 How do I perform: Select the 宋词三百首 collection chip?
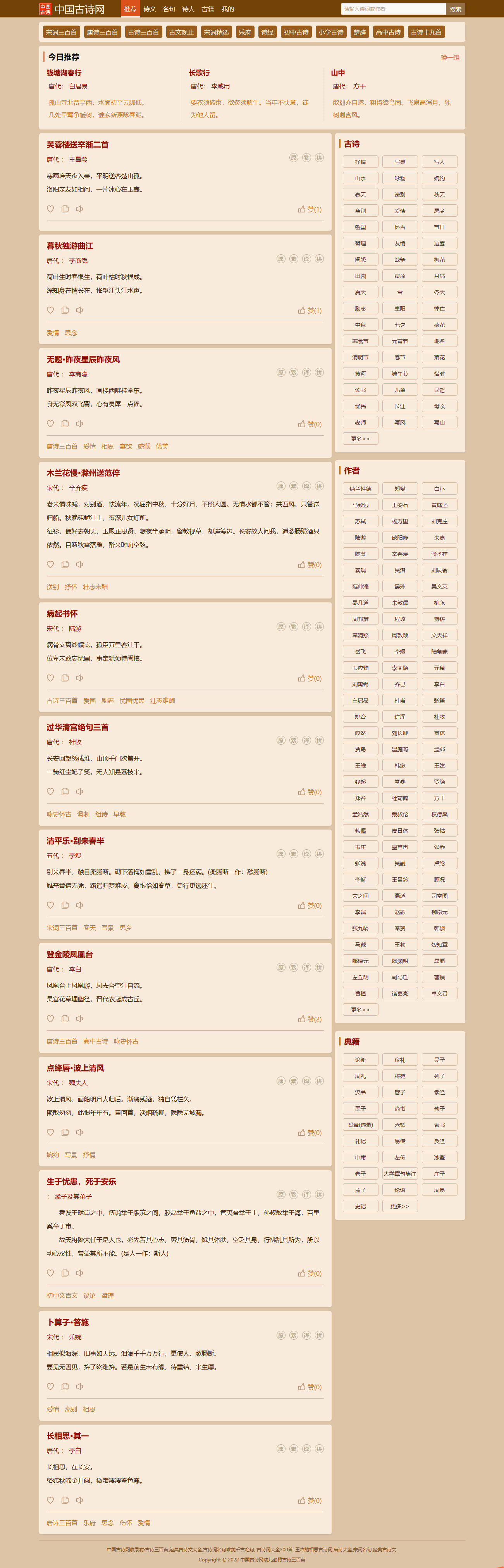tap(62, 32)
